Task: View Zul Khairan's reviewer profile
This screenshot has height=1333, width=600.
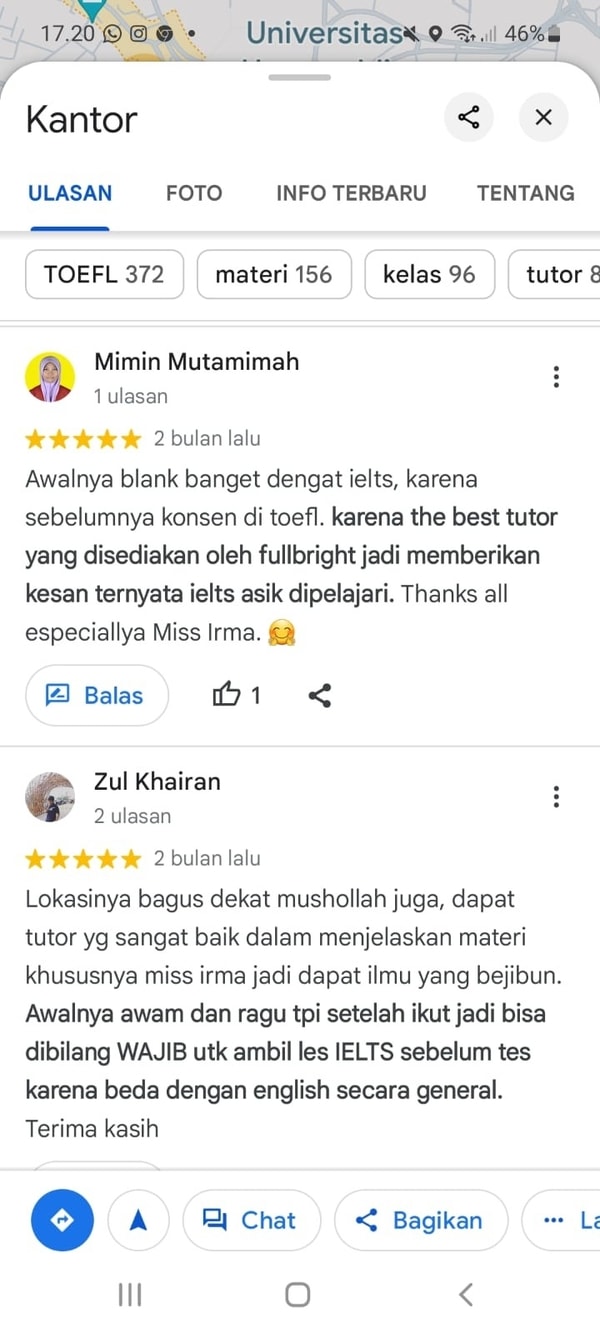Action: coord(50,797)
